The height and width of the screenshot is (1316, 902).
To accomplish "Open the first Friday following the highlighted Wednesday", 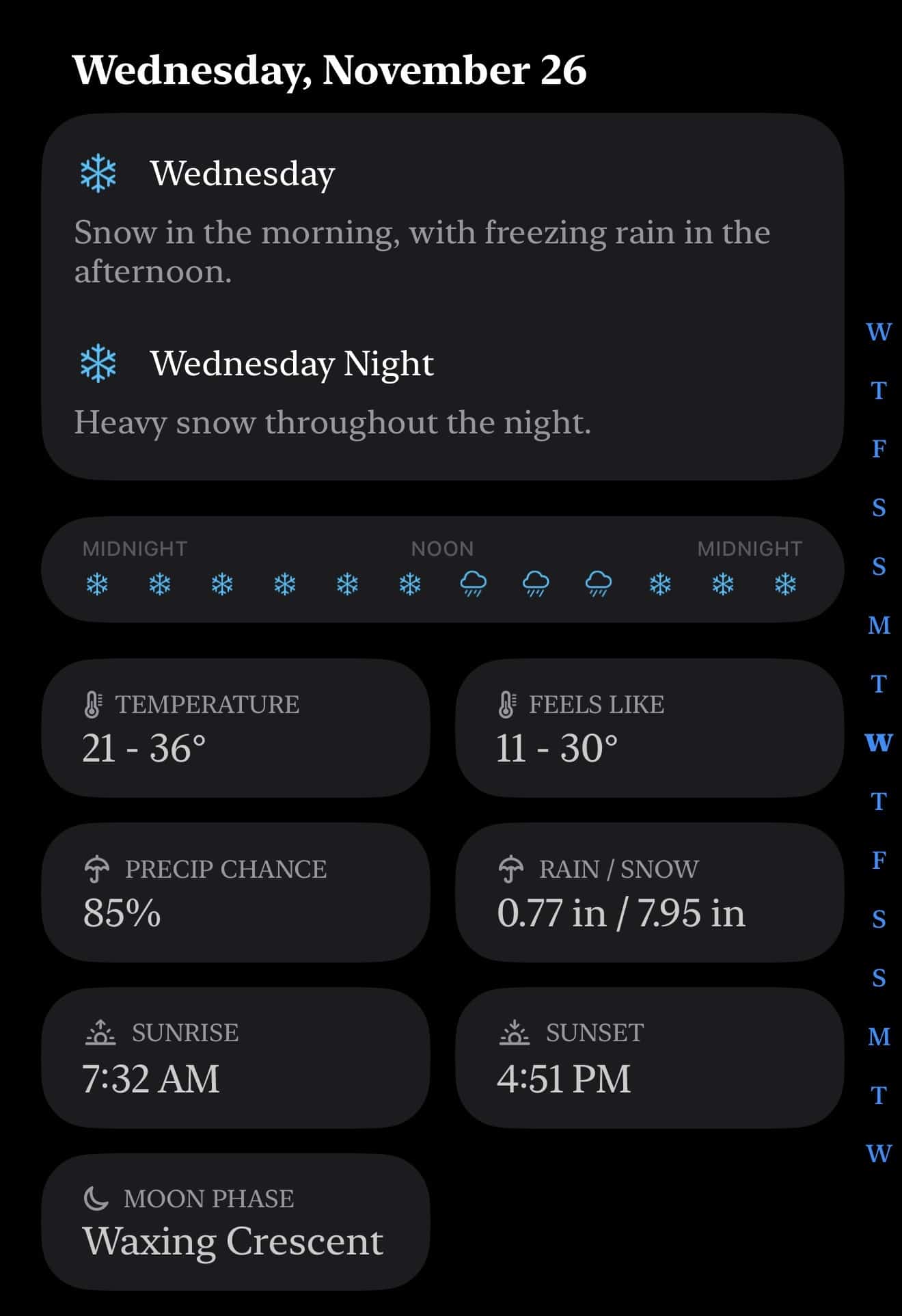I will [879, 860].
